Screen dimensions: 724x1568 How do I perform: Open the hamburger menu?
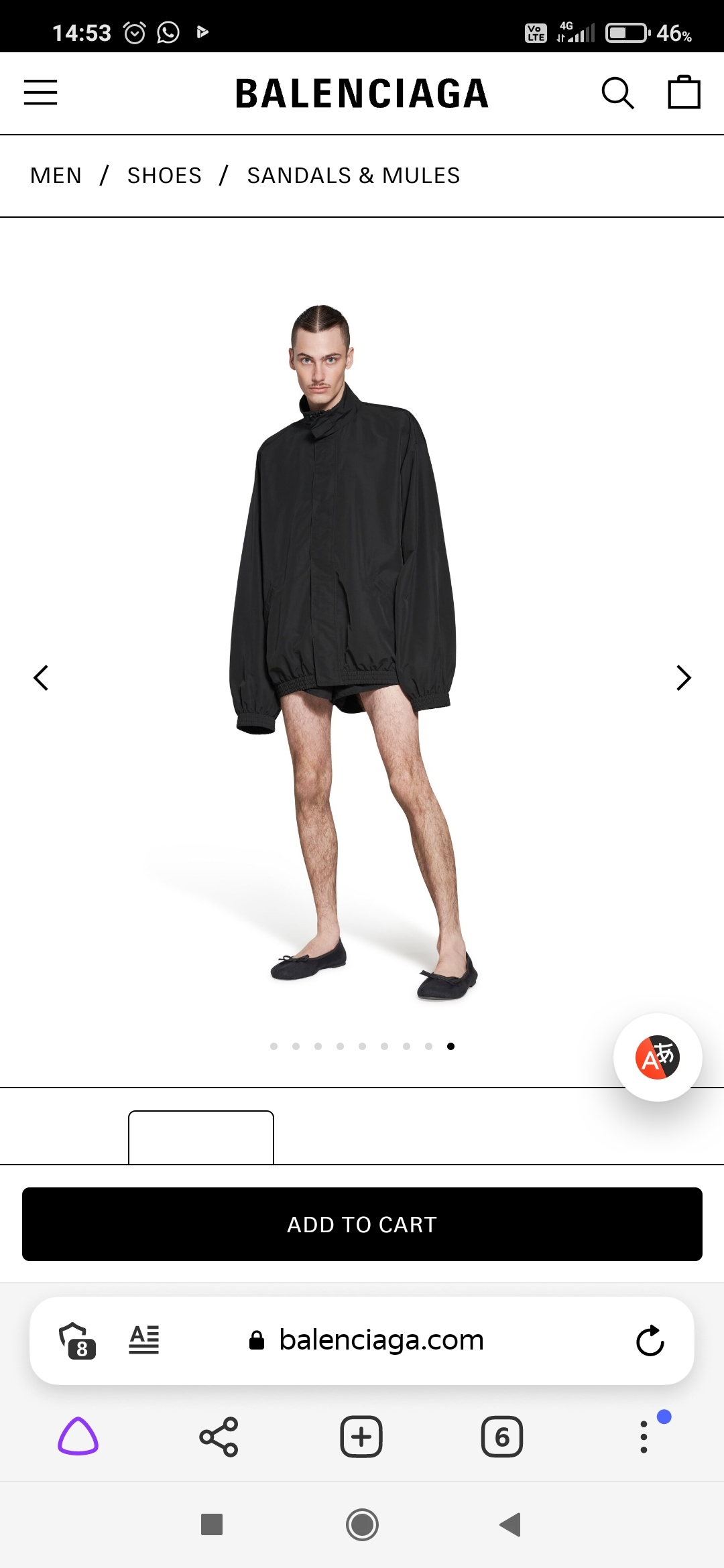click(x=41, y=92)
